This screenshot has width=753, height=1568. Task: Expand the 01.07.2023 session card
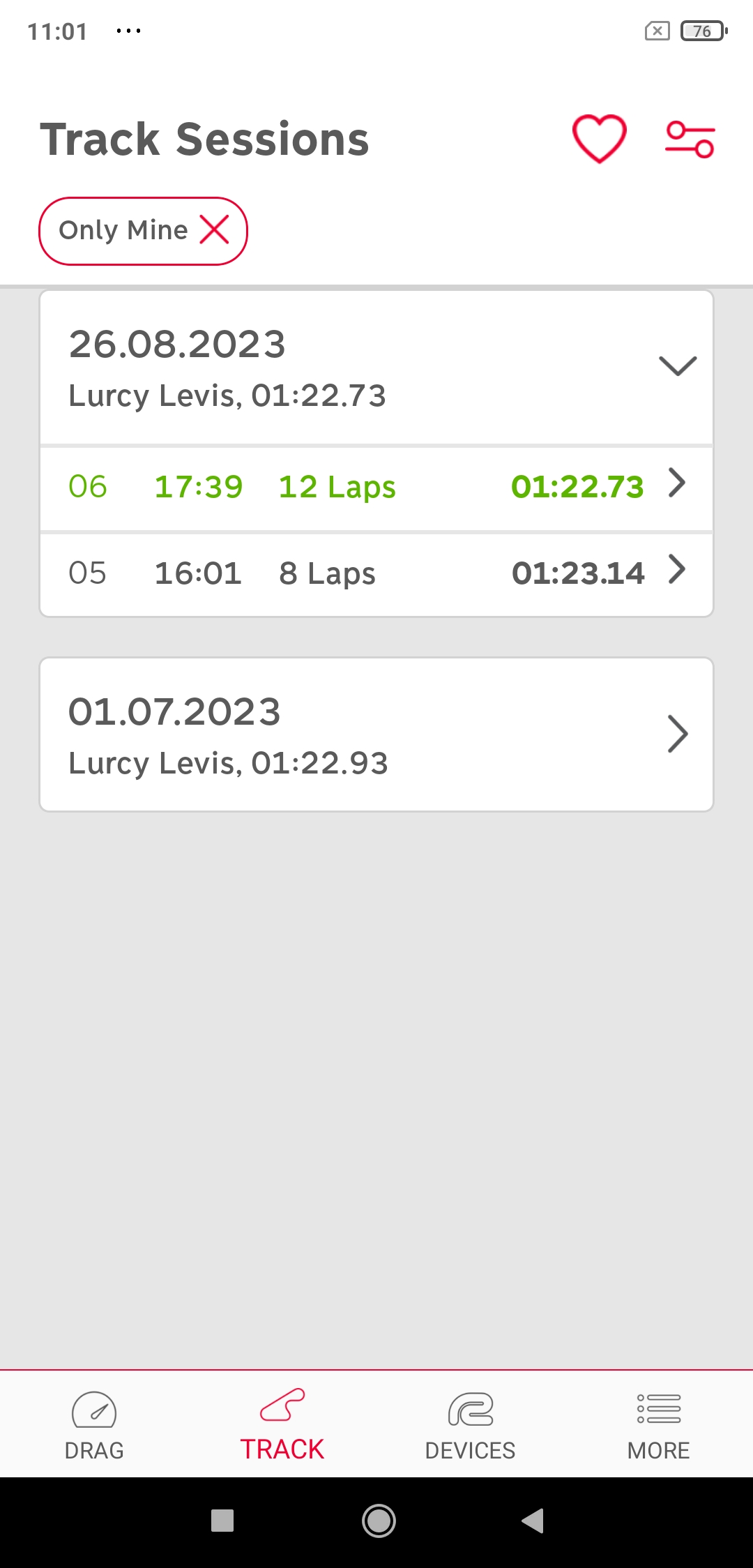pyautogui.click(x=376, y=734)
